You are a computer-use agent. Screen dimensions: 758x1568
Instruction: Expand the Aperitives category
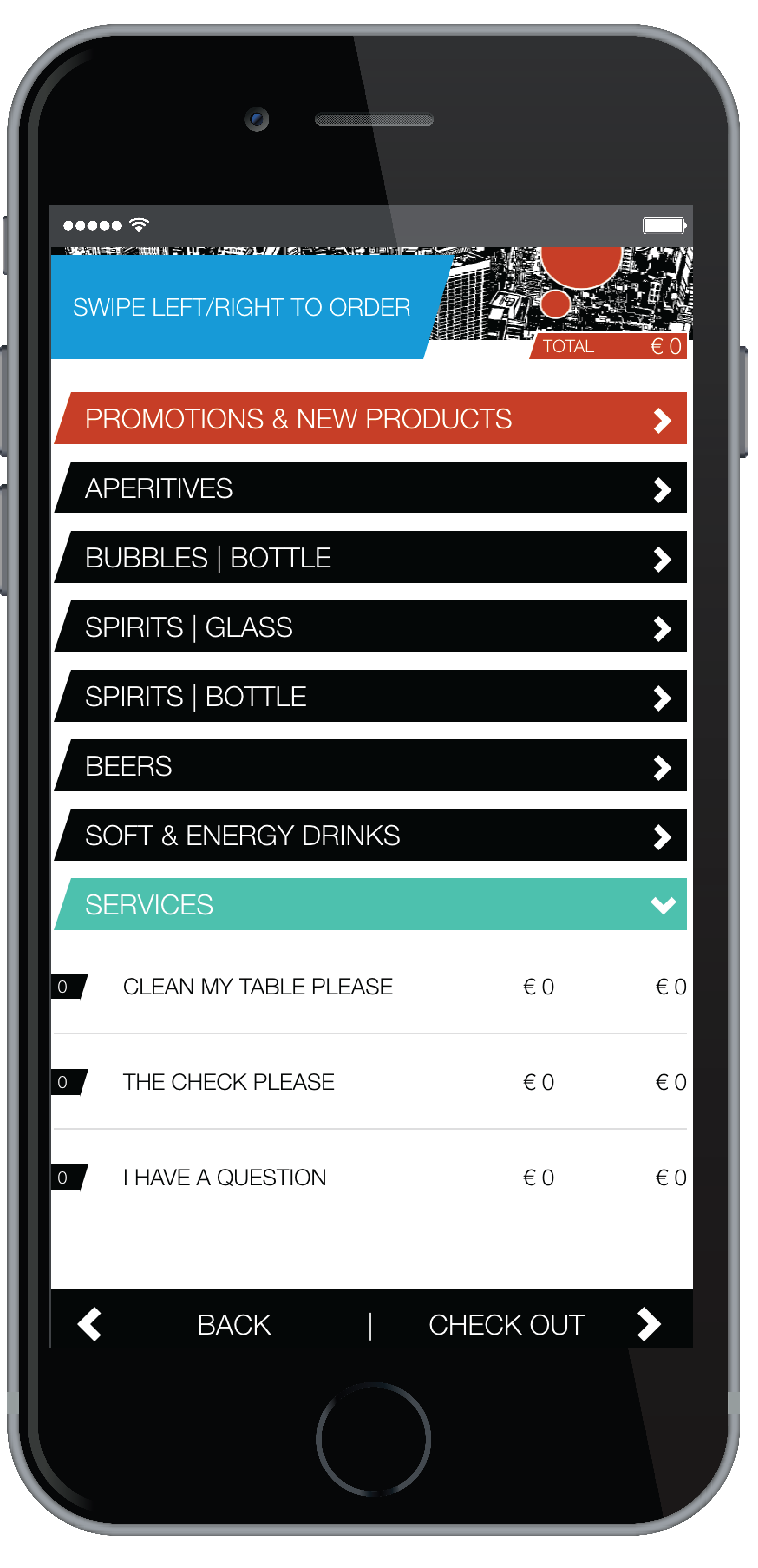pyautogui.click(x=371, y=488)
